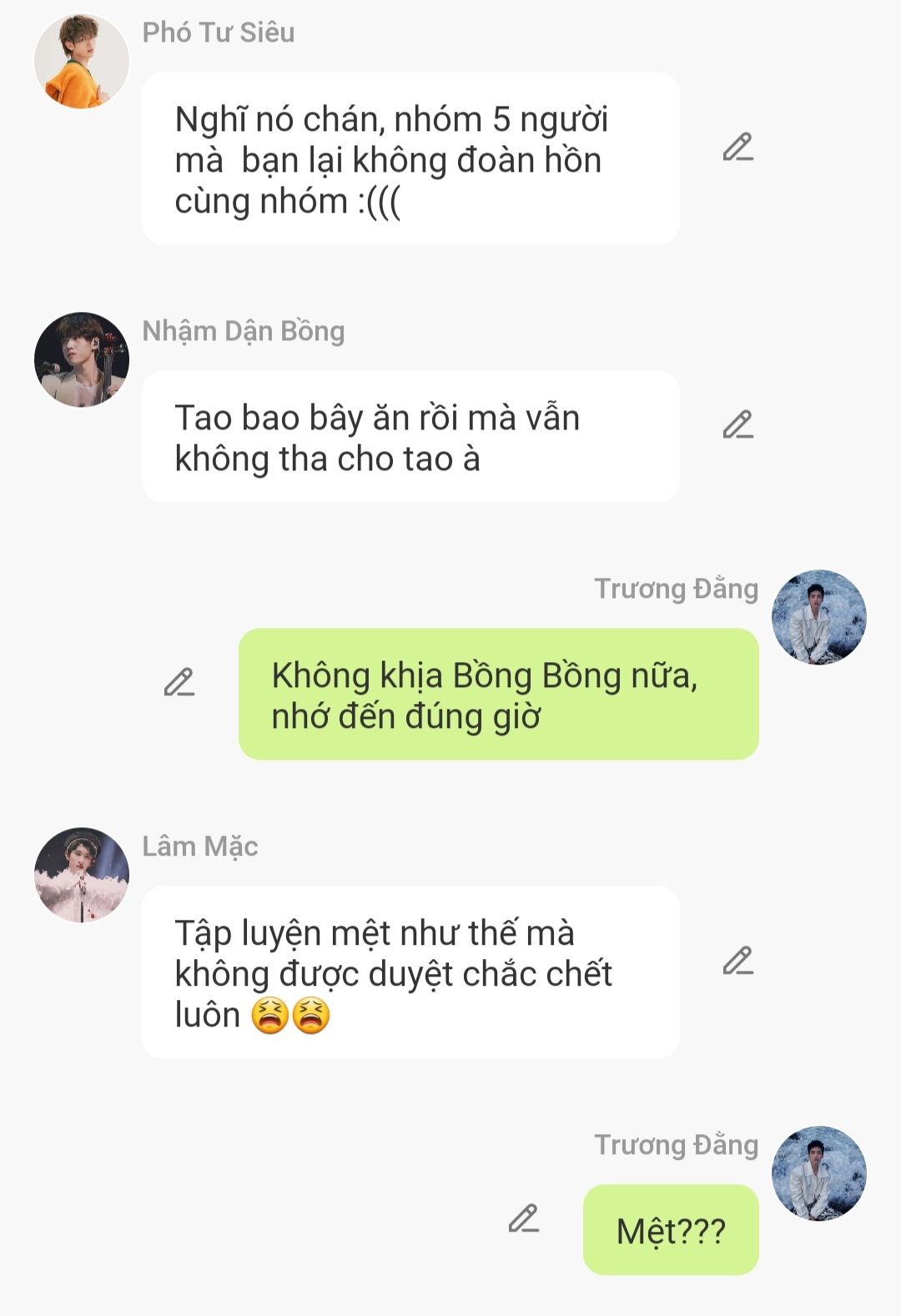Open Nhậm Dận Bồng's profile picture

point(81,359)
